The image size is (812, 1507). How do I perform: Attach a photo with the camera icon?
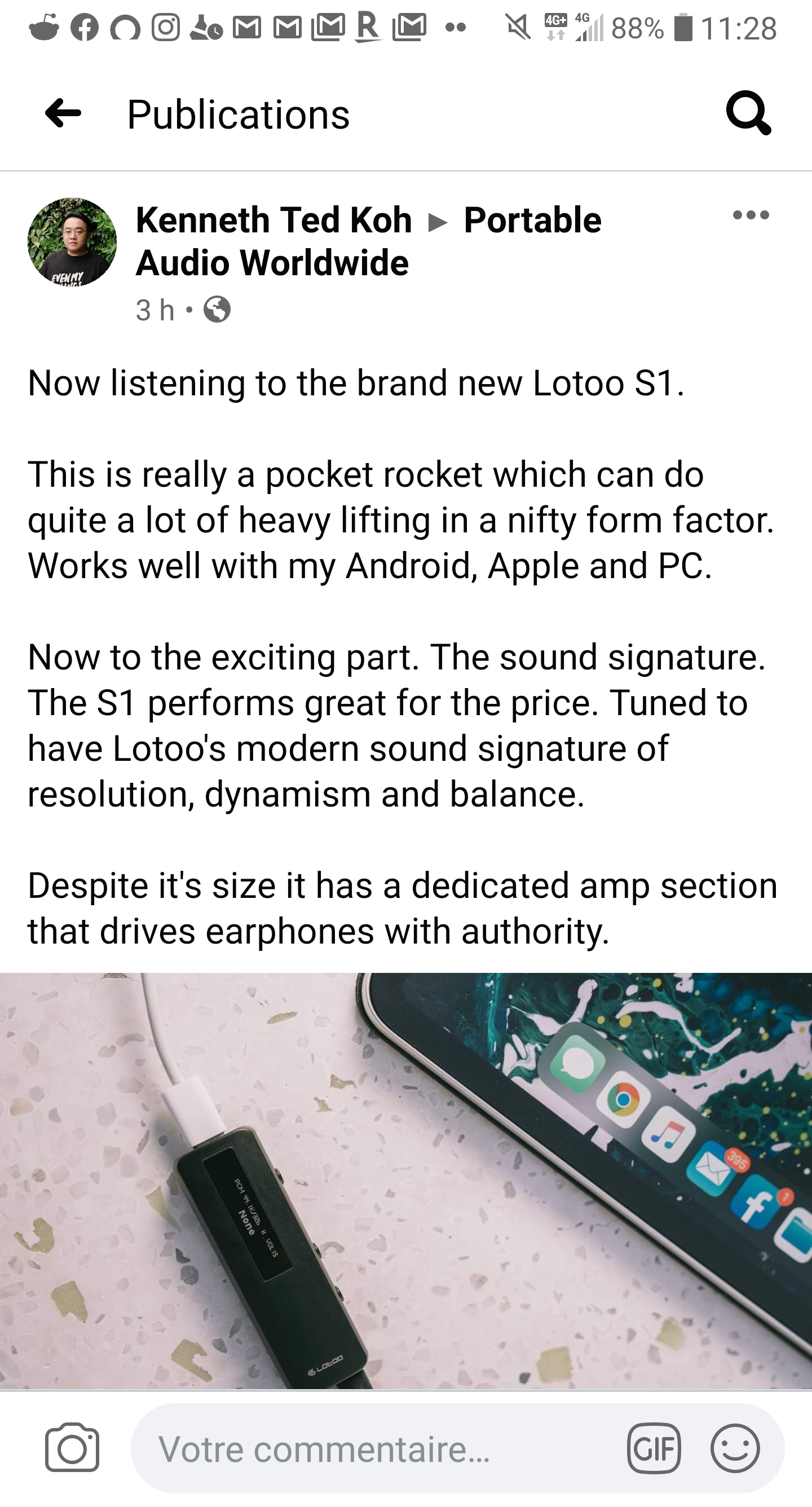tap(72, 1448)
